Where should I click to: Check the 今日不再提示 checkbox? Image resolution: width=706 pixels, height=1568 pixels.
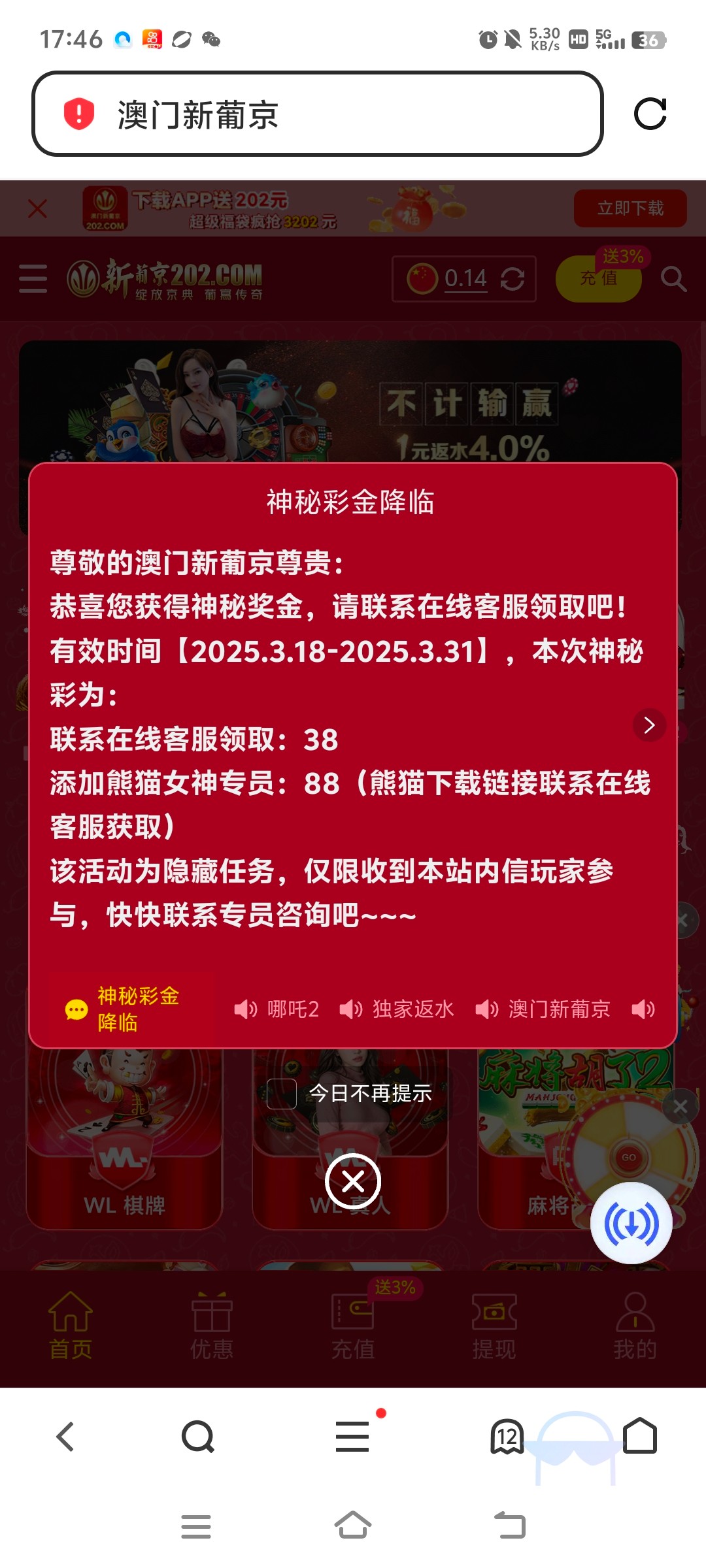(x=282, y=1094)
